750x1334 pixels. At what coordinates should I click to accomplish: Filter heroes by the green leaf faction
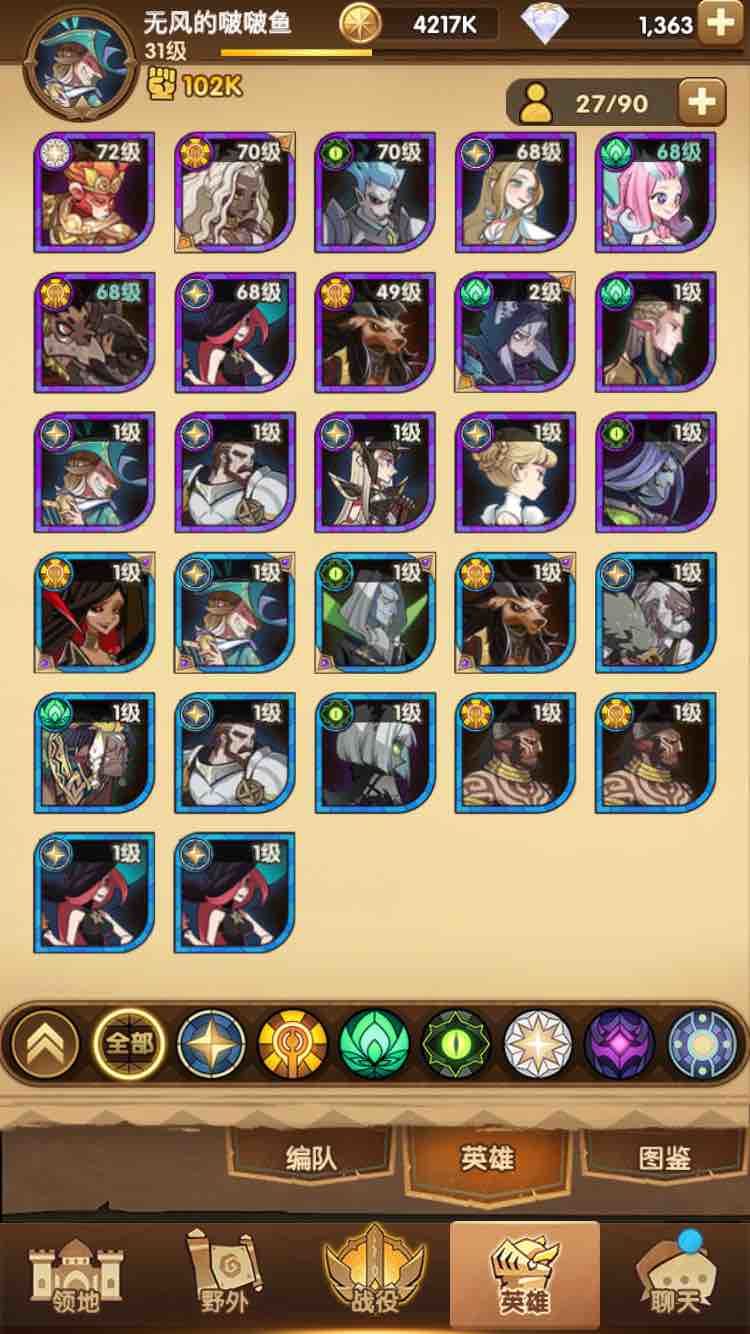pos(374,1044)
